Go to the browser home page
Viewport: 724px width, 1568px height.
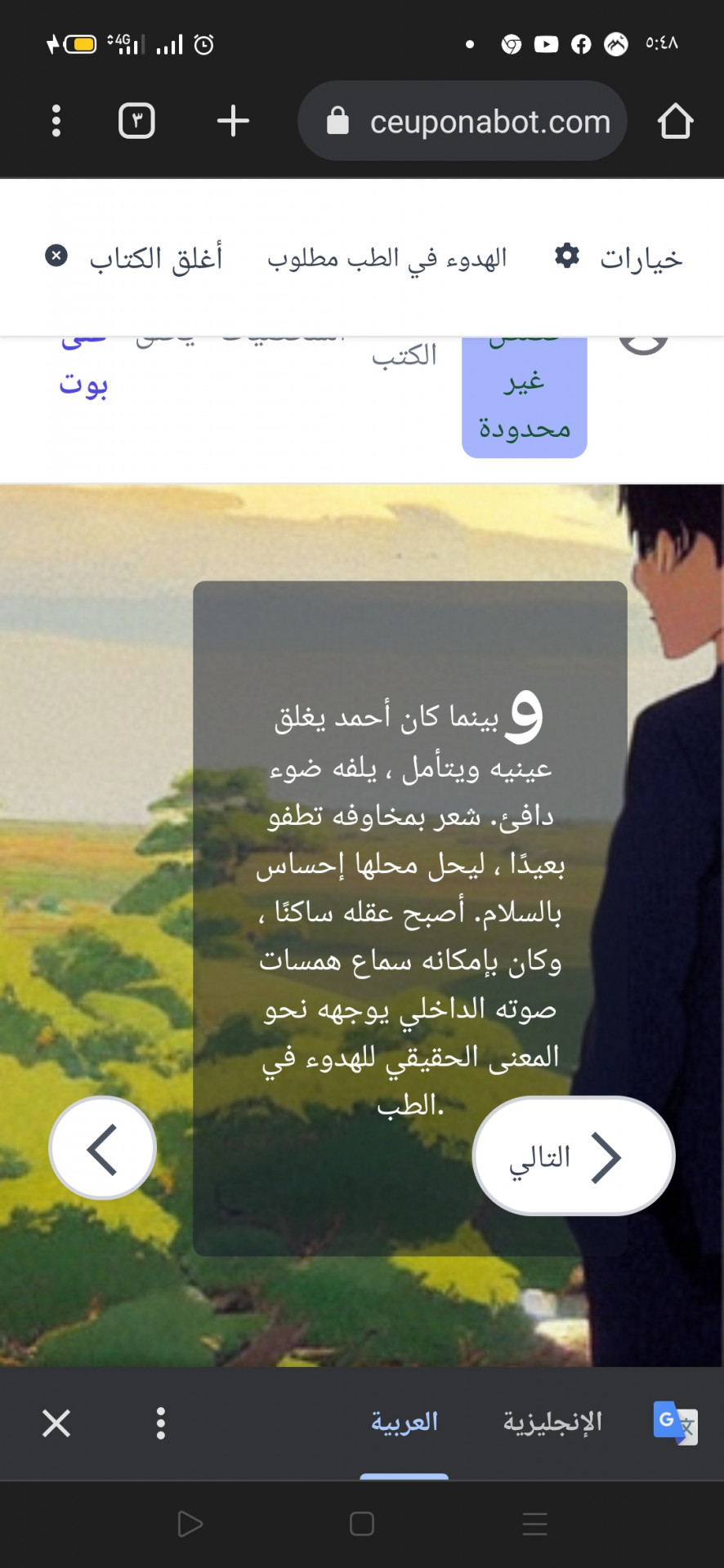click(675, 121)
